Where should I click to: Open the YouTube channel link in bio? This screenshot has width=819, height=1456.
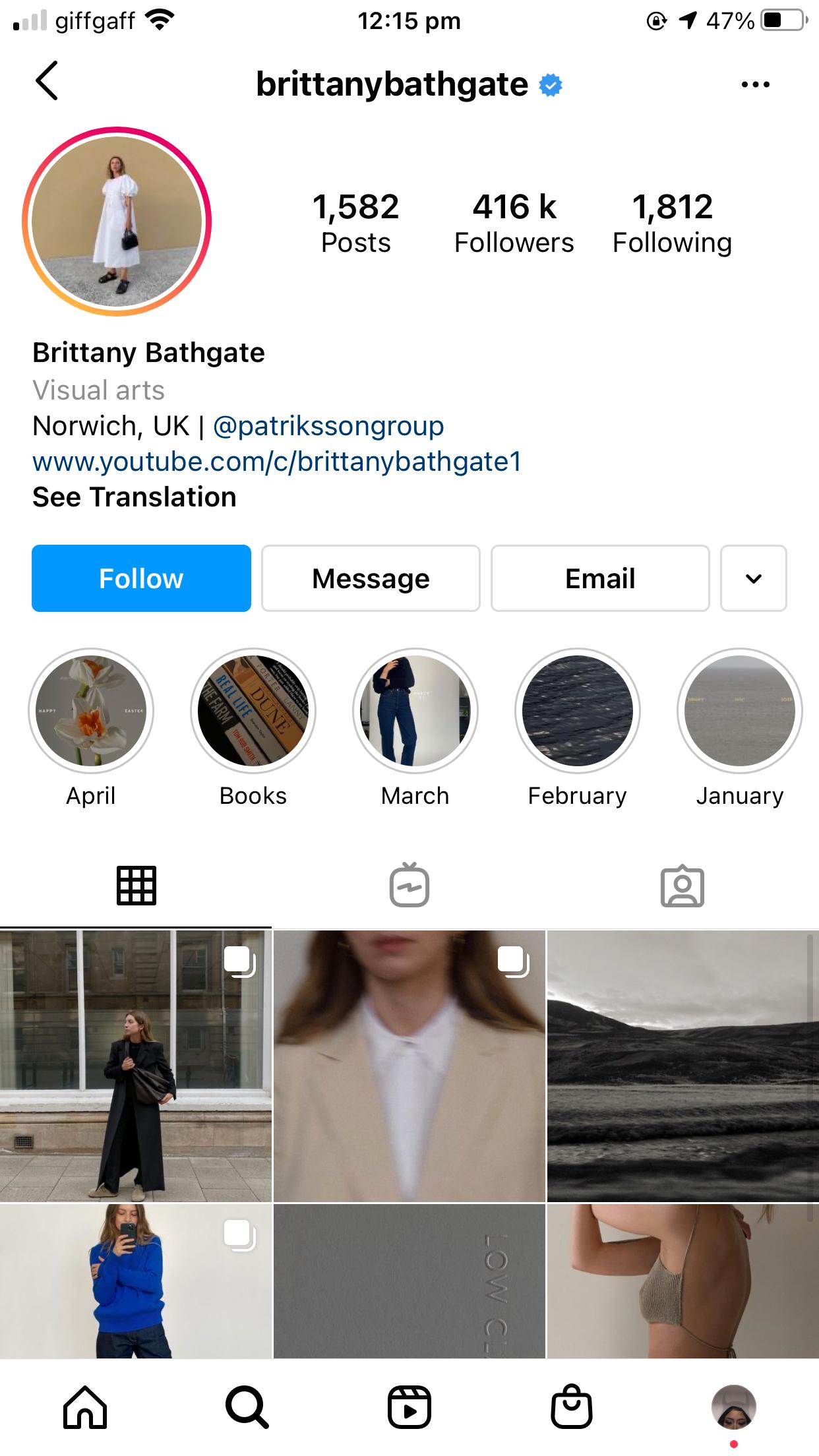tap(277, 462)
